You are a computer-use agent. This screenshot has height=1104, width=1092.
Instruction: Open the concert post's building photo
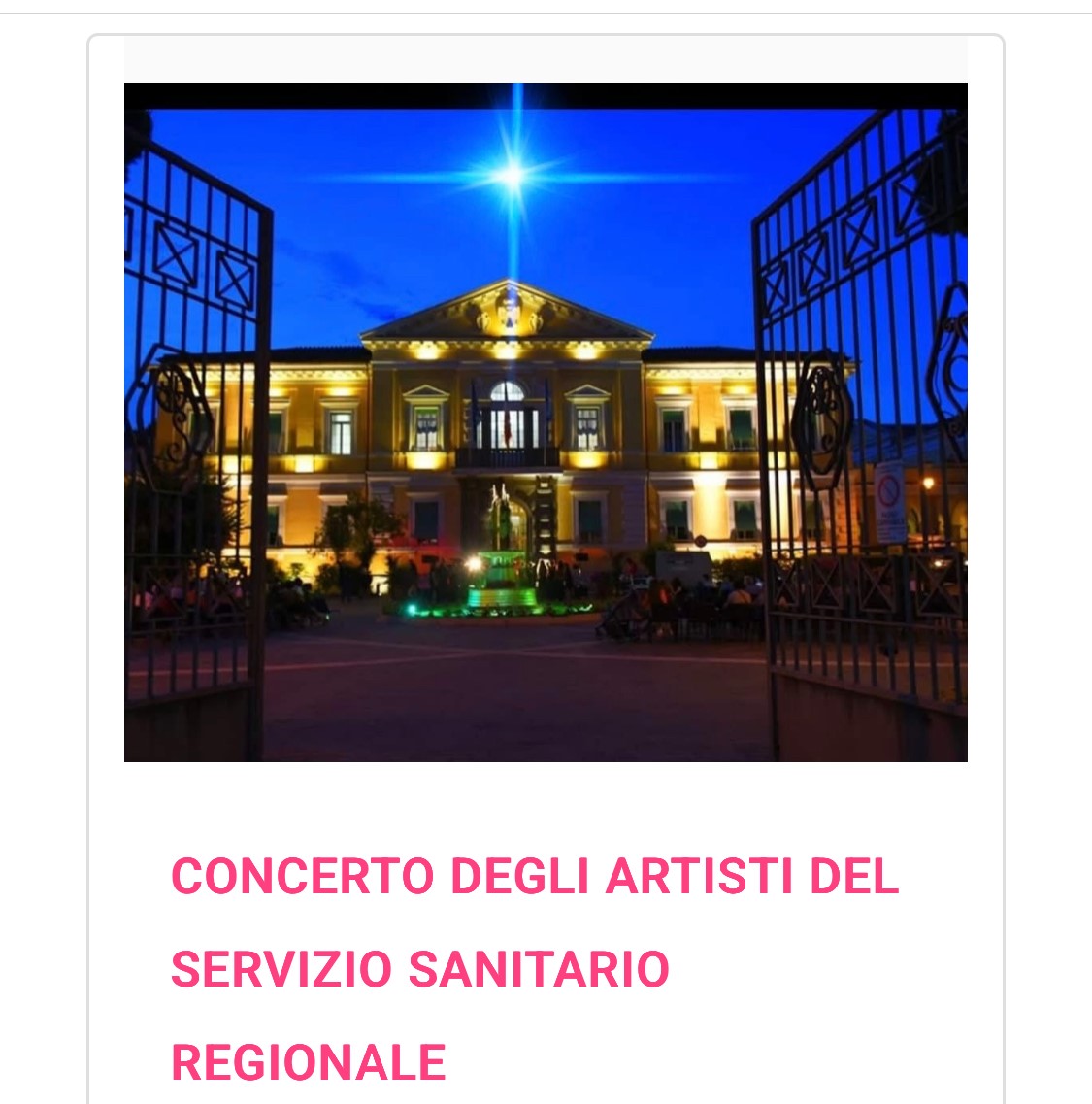(546, 421)
